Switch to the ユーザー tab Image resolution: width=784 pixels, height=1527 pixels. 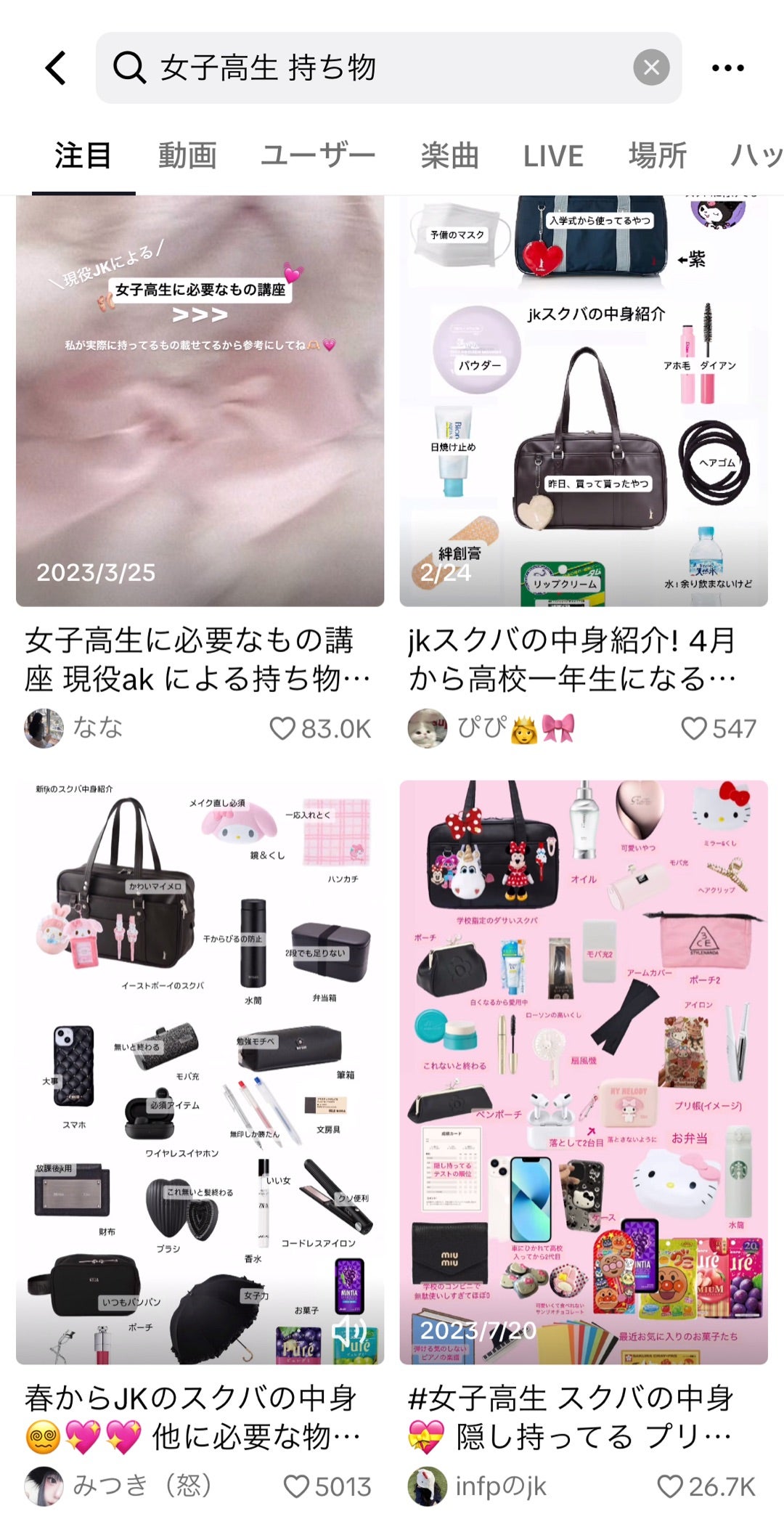(317, 156)
